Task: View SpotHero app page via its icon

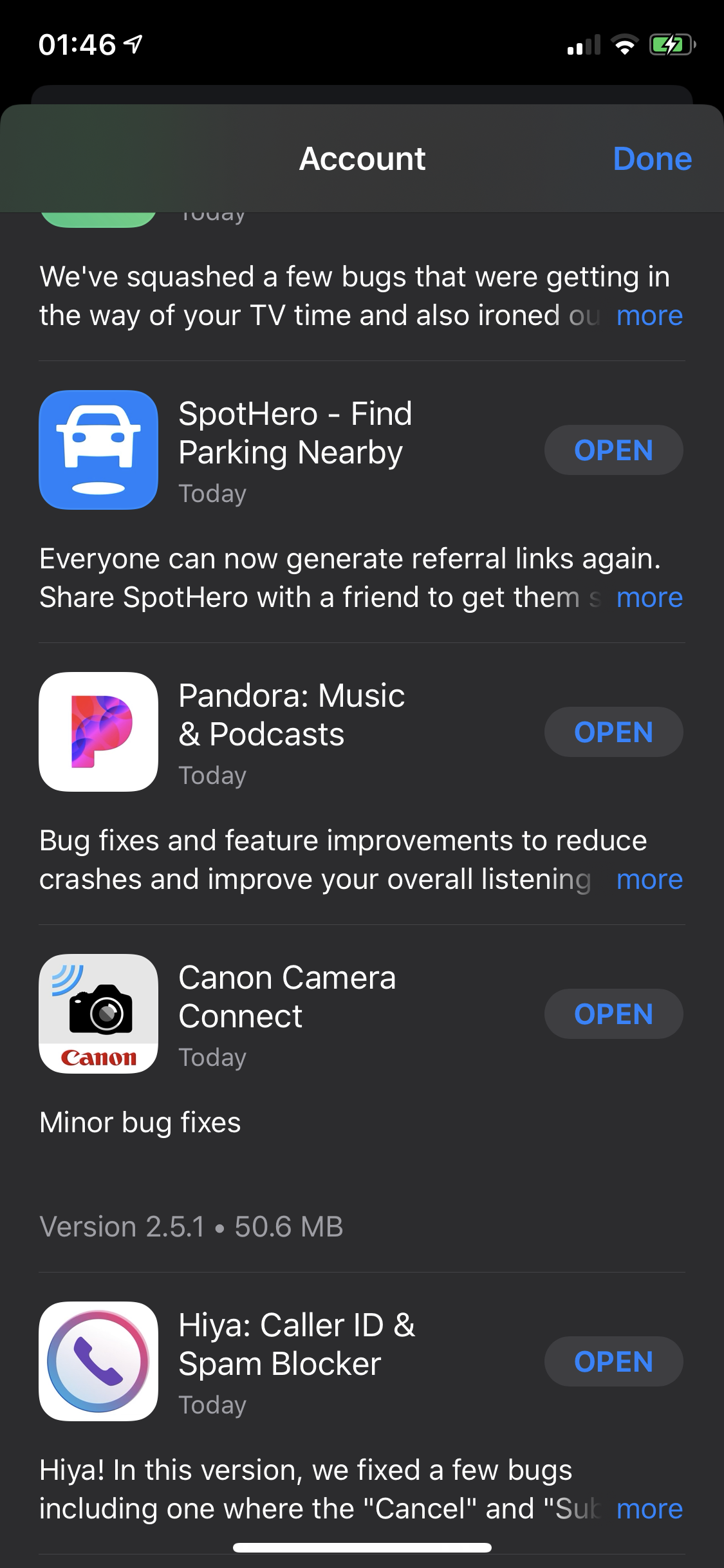Action: click(98, 450)
